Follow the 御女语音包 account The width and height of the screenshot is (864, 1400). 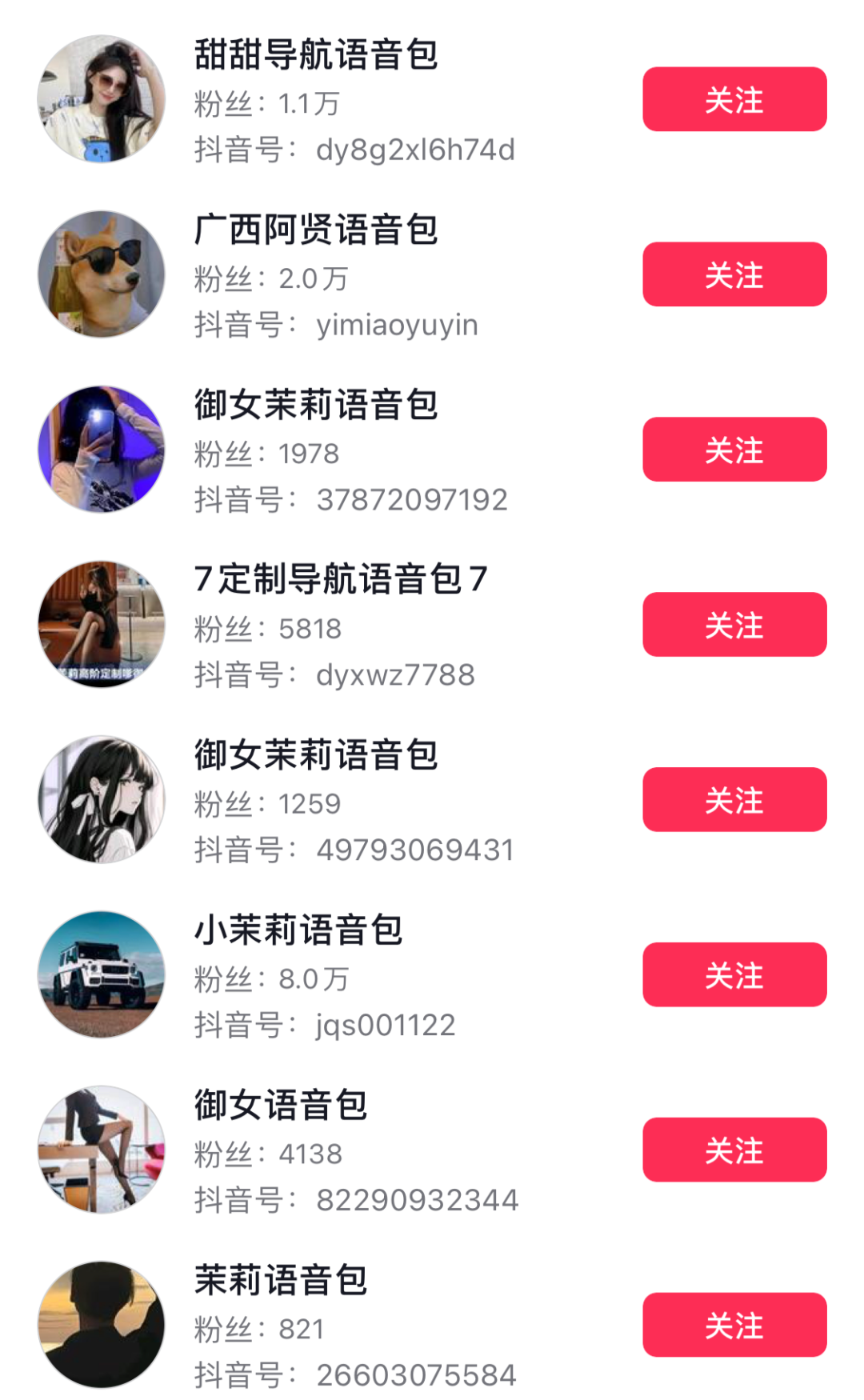[x=734, y=1150]
